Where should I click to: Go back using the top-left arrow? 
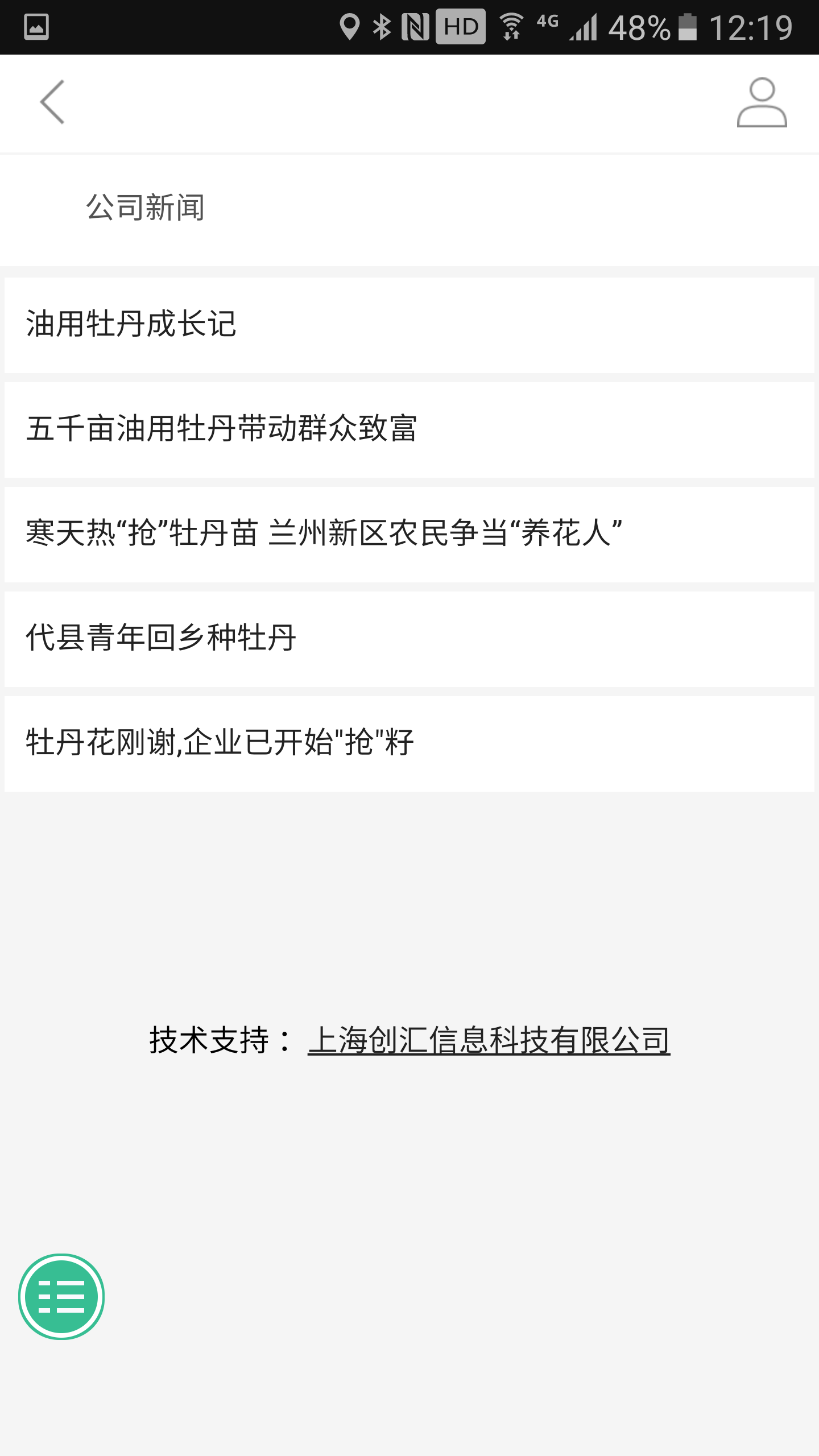pyautogui.click(x=52, y=102)
